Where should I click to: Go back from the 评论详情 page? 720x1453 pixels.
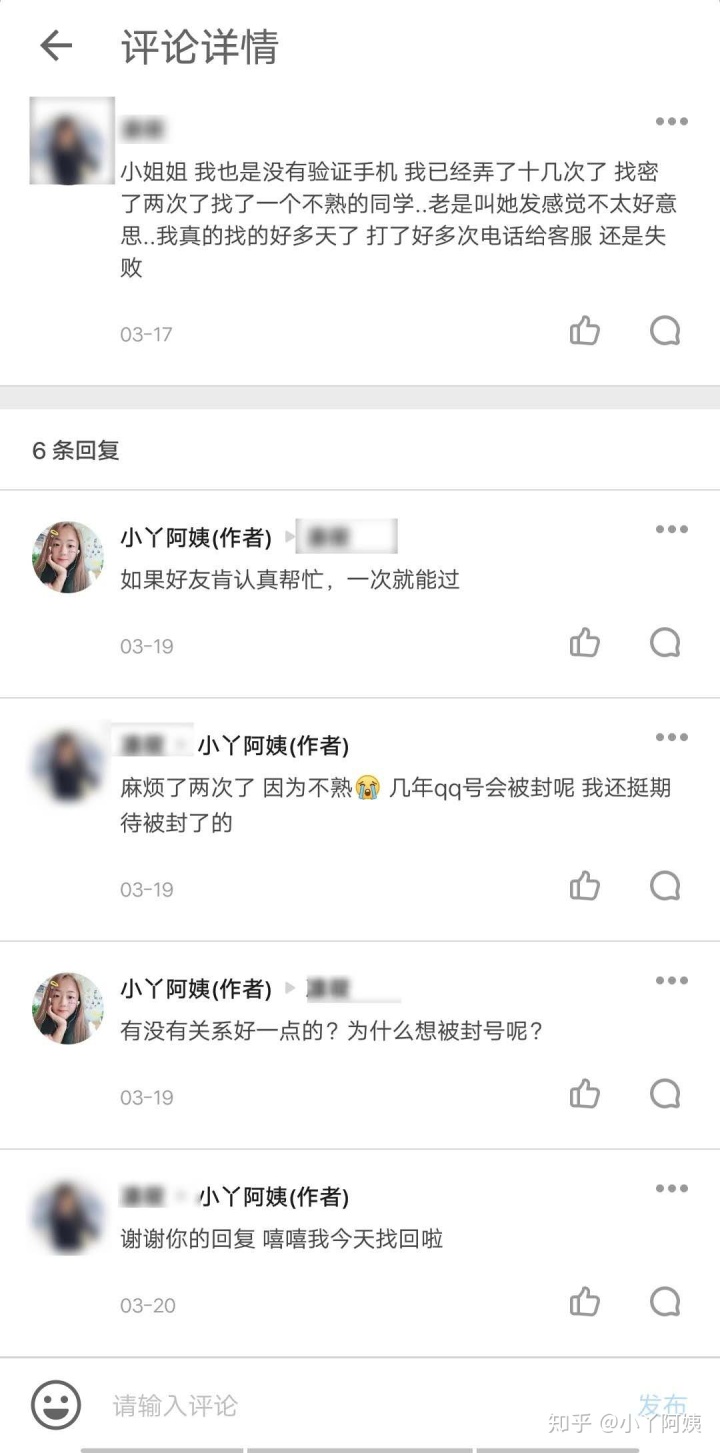[56, 46]
